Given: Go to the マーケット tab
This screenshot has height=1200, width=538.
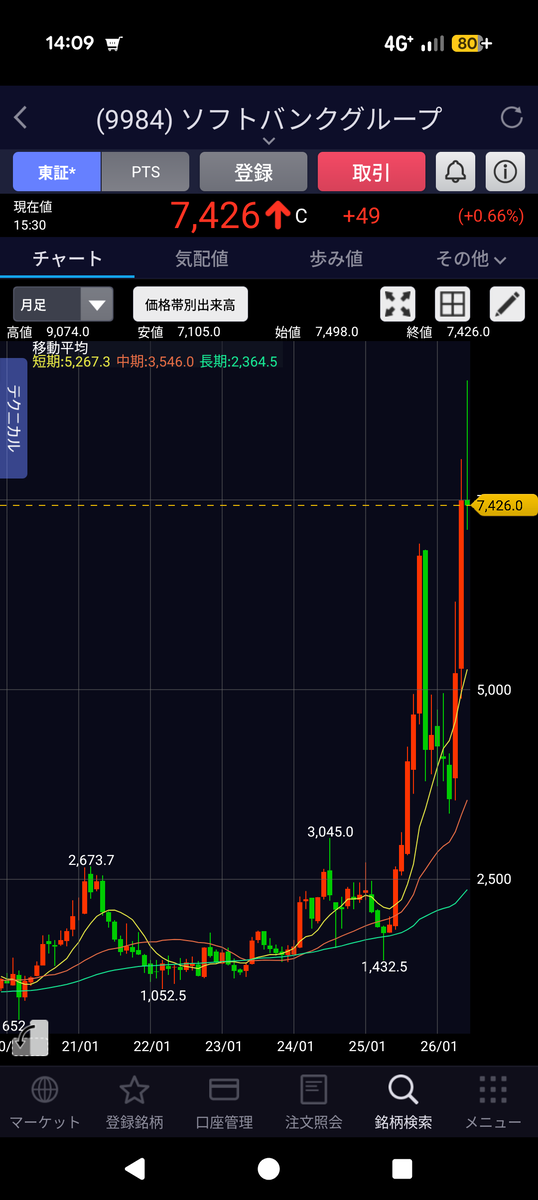Looking at the screenshot, I should [x=45, y=1102].
